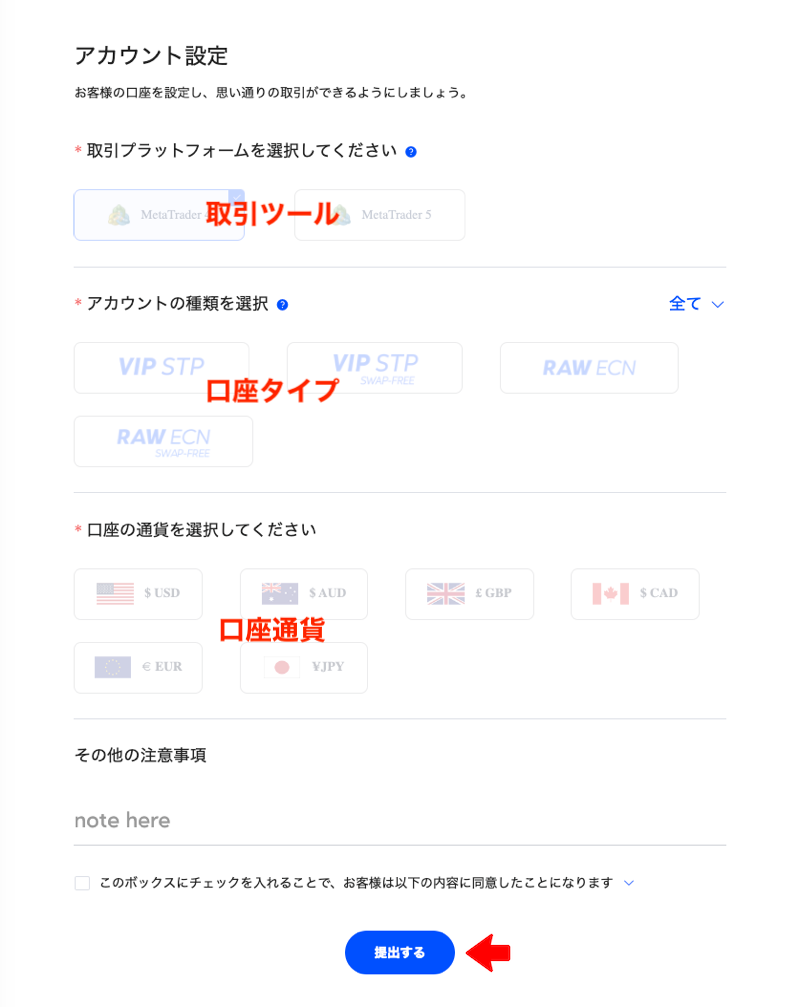Choose the VIP STP Swap-Free account type
This screenshot has width=800, height=1007.
pos(374,367)
